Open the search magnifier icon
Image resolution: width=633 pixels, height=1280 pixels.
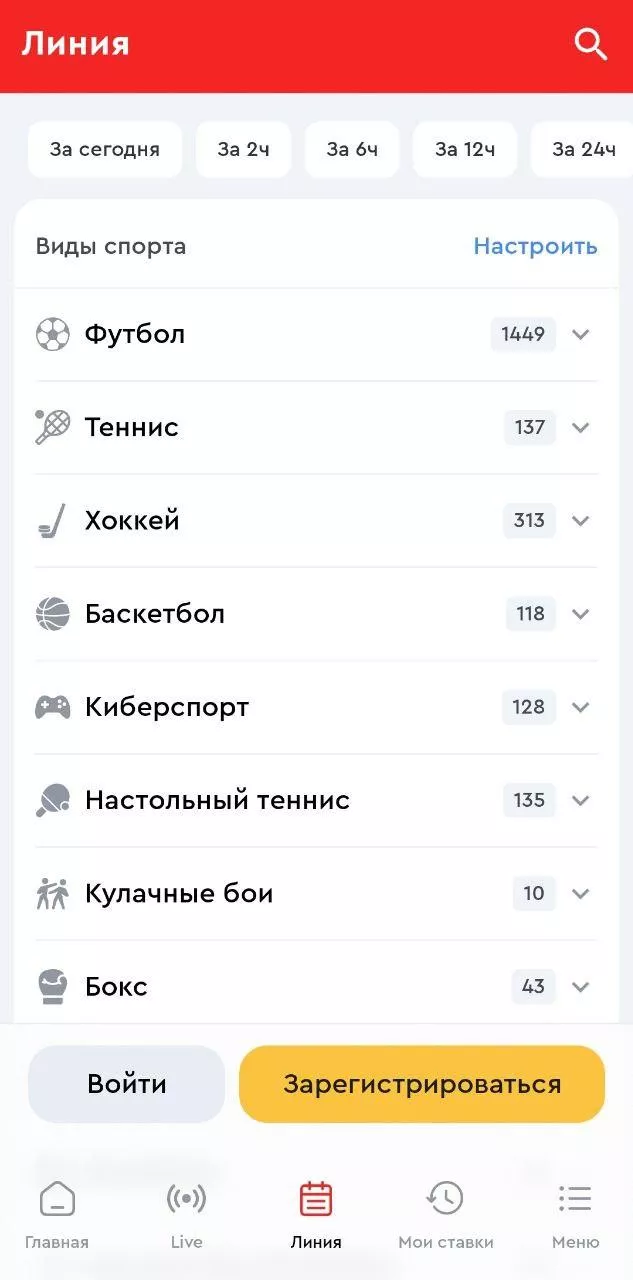[591, 45]
